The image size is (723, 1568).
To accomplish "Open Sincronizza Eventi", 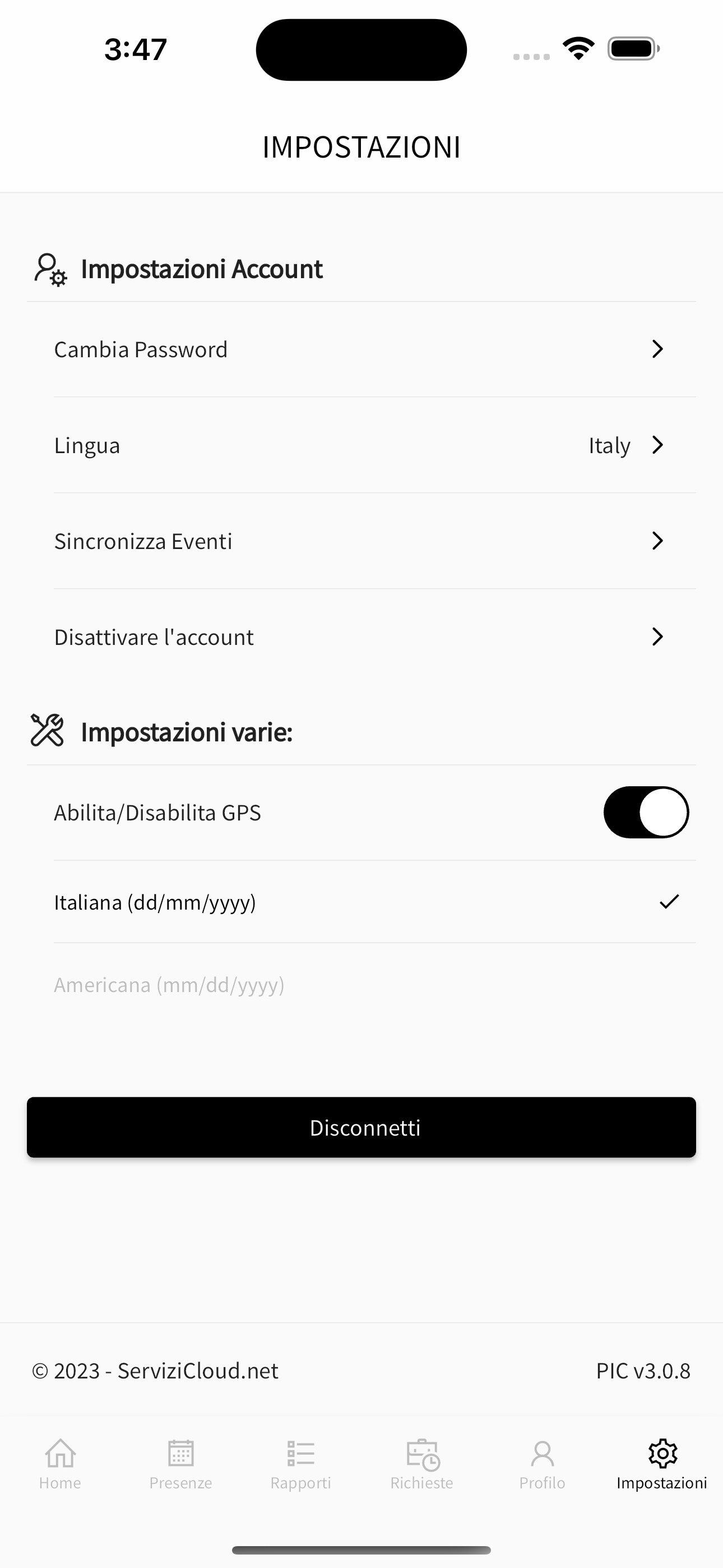I will pyautogui.click(x=360, y=541).
